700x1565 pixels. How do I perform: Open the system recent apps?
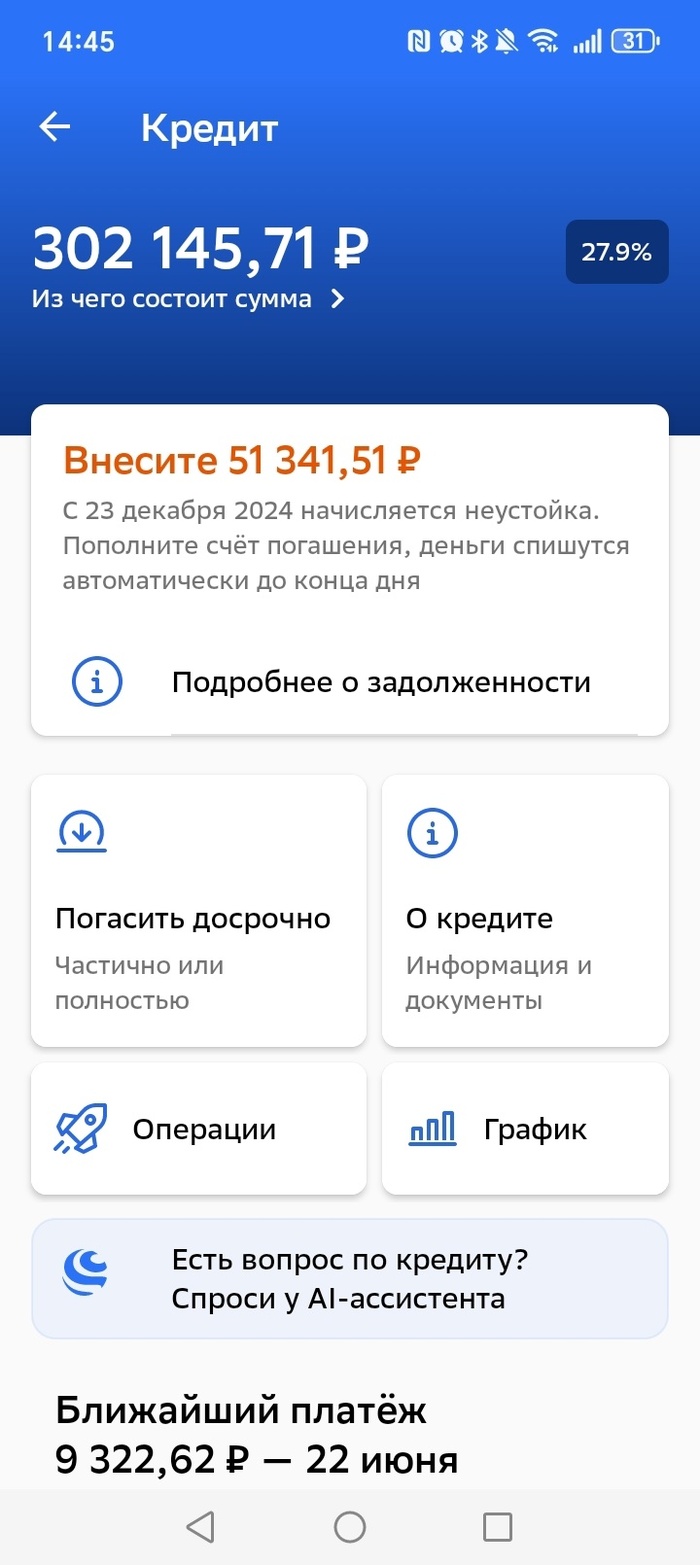click(x=497, y=1527)
